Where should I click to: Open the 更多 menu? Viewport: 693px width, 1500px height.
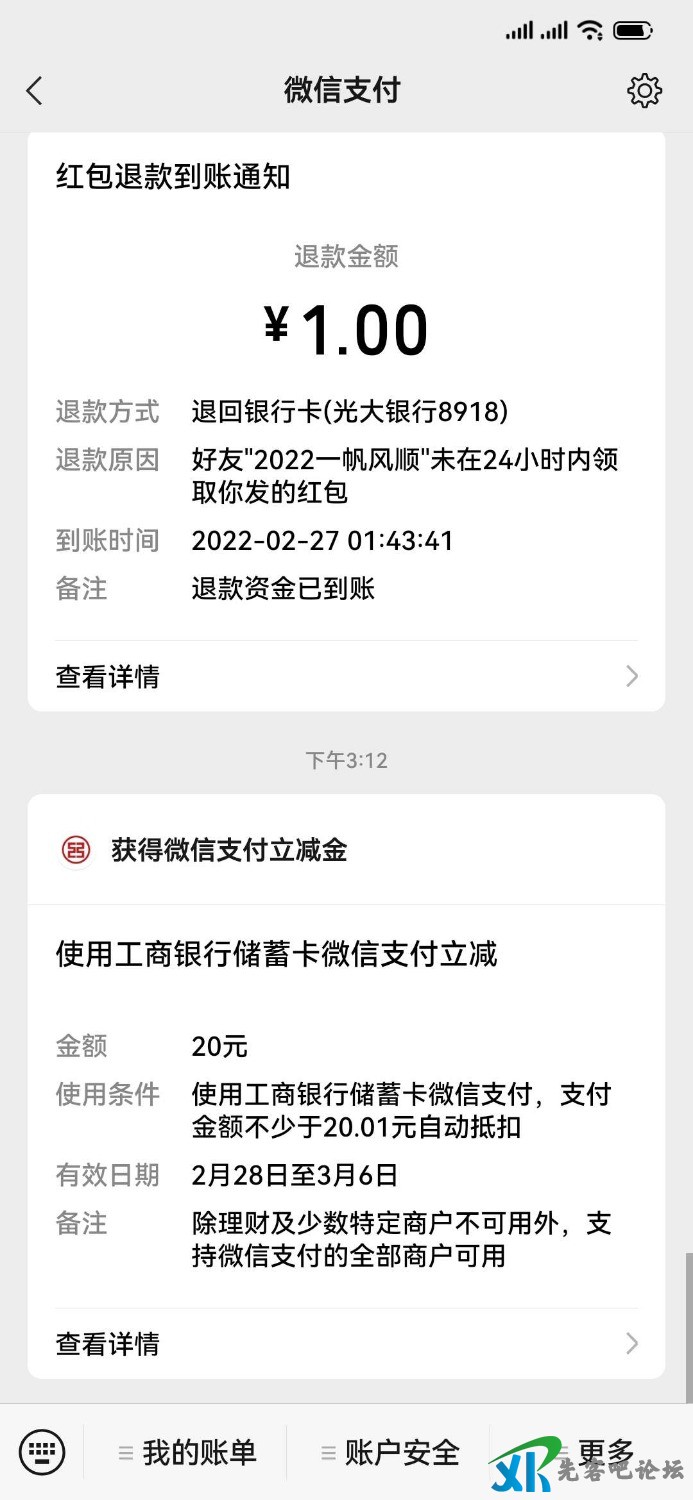[594, 1452]
